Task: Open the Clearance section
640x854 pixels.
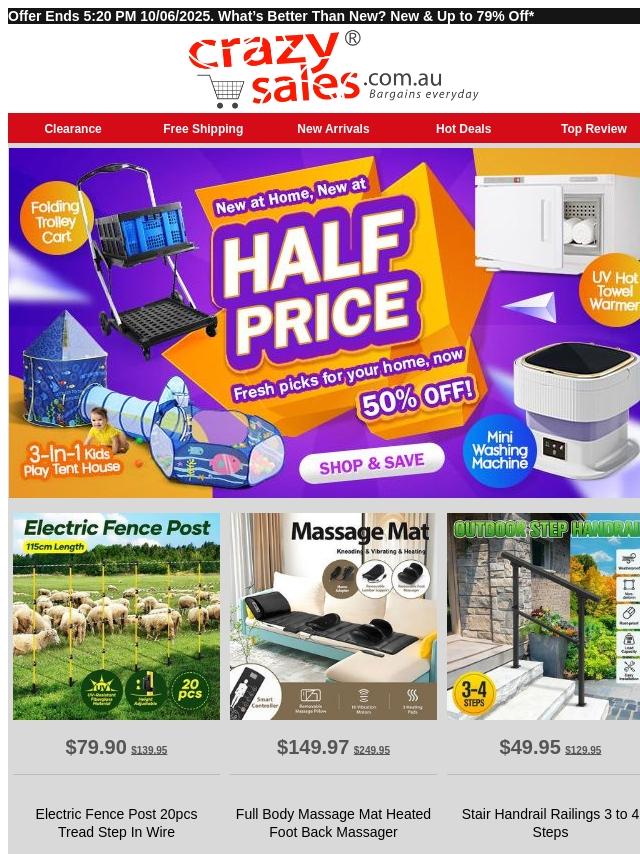Action: click(73, 129)
